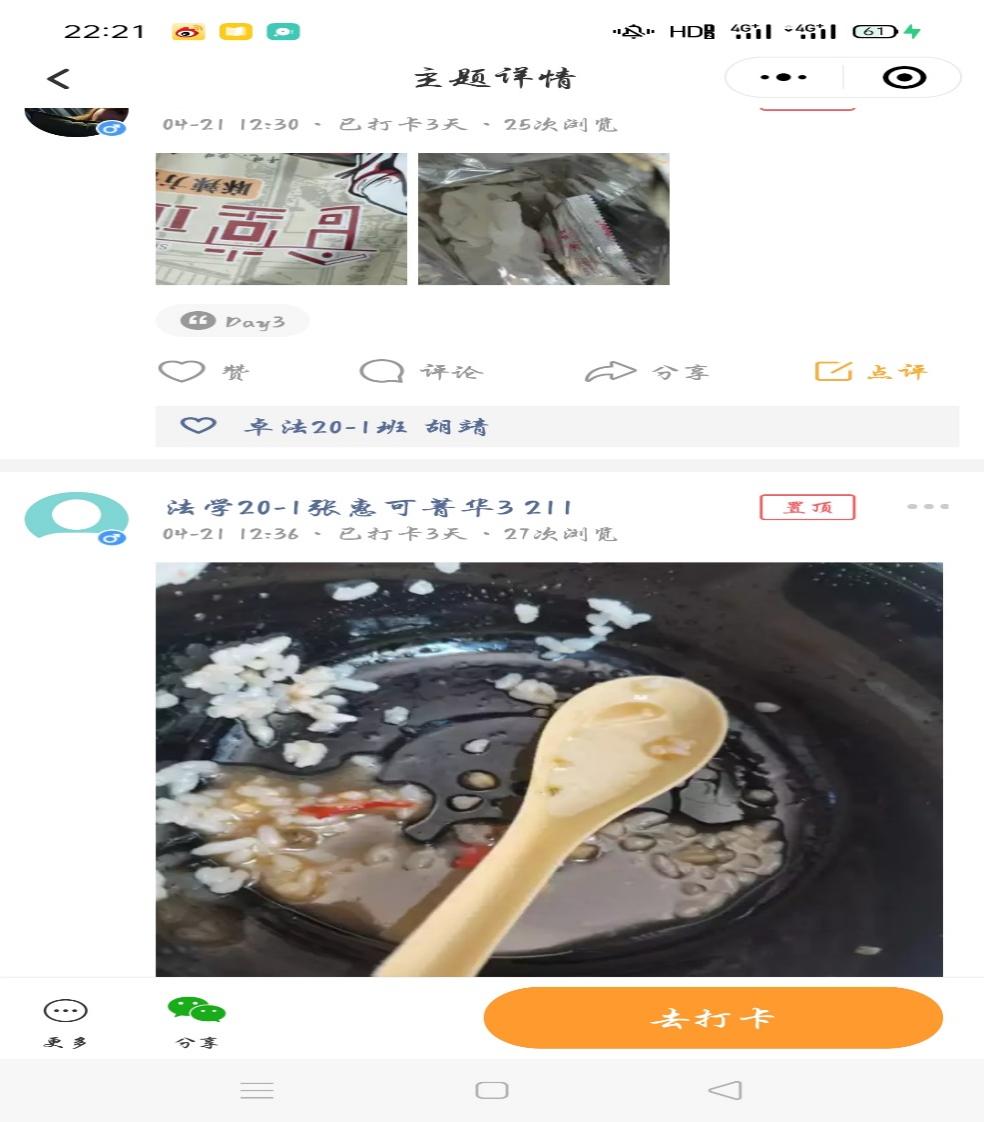Comment on the Day3 post via 评论
The height and width of the screenshot is (1122, 984).
[421, 372]
